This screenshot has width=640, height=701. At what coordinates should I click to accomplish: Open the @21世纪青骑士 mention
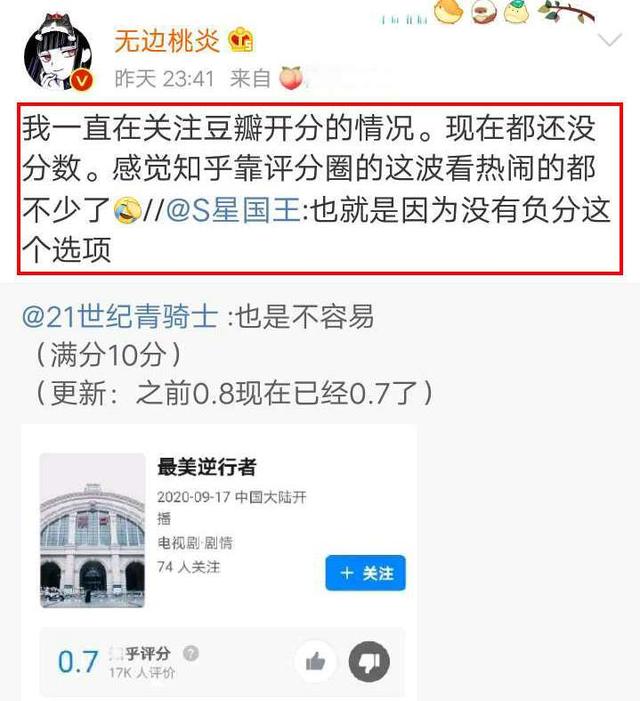(x=120, y=318)
